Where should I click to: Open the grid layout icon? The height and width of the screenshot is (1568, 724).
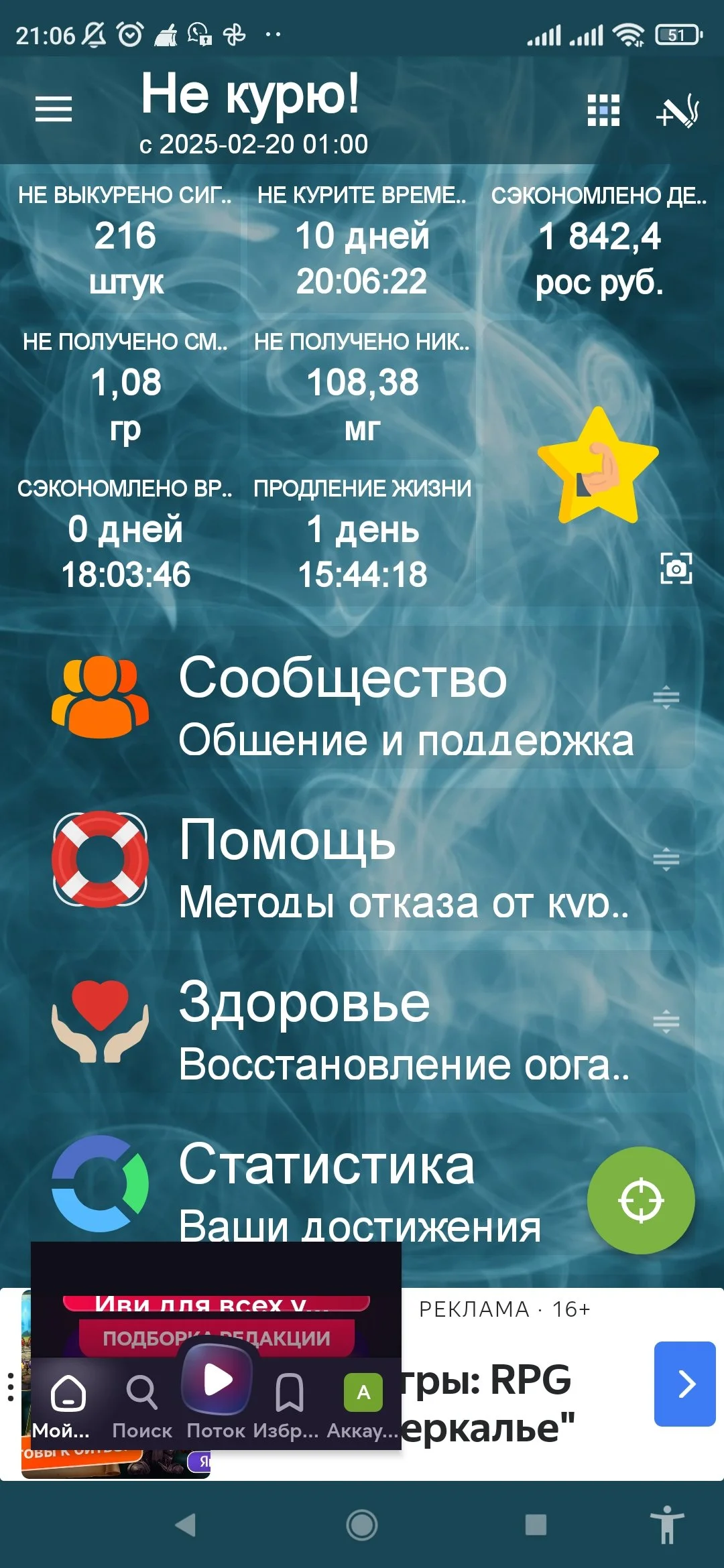(x=603, y=110)
